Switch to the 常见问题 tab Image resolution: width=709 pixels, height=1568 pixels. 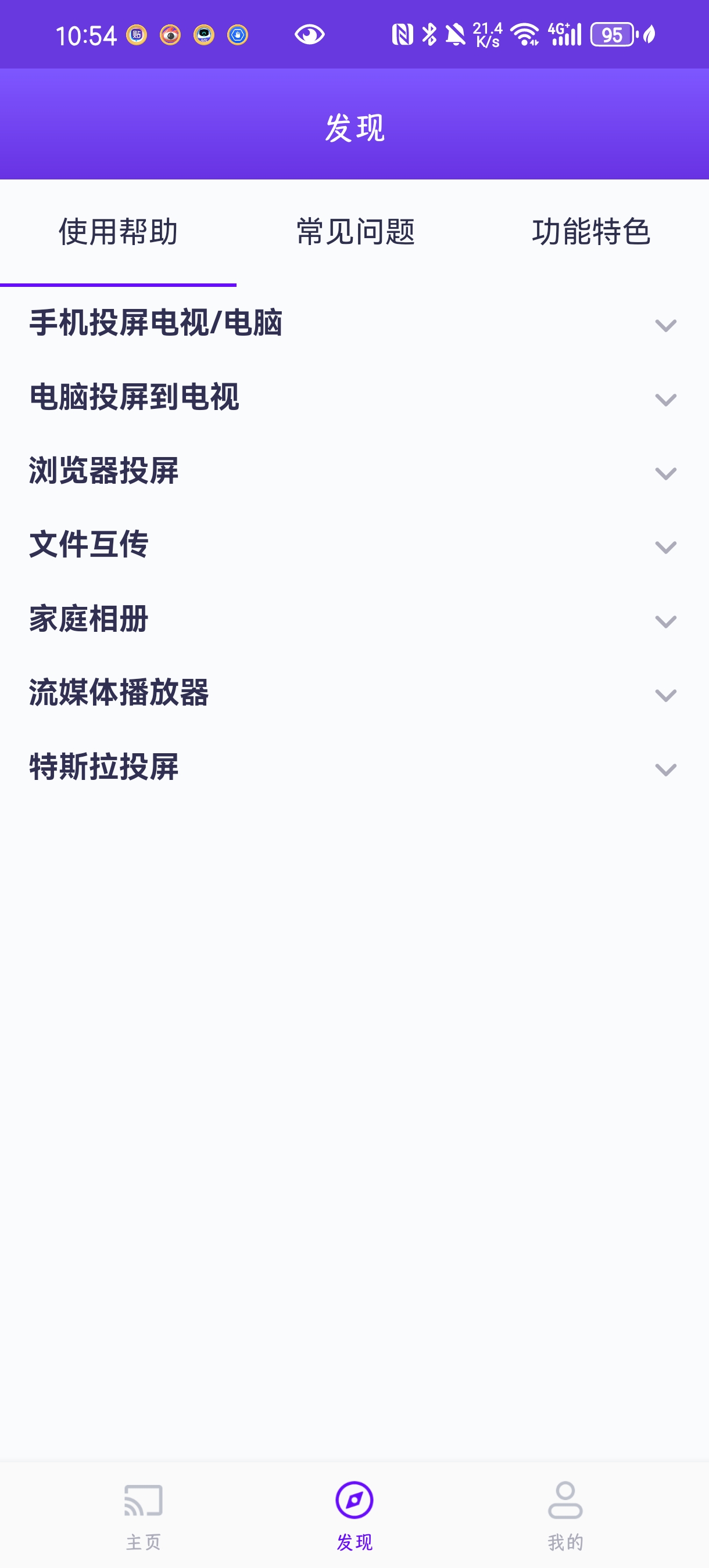pos(355,232)
